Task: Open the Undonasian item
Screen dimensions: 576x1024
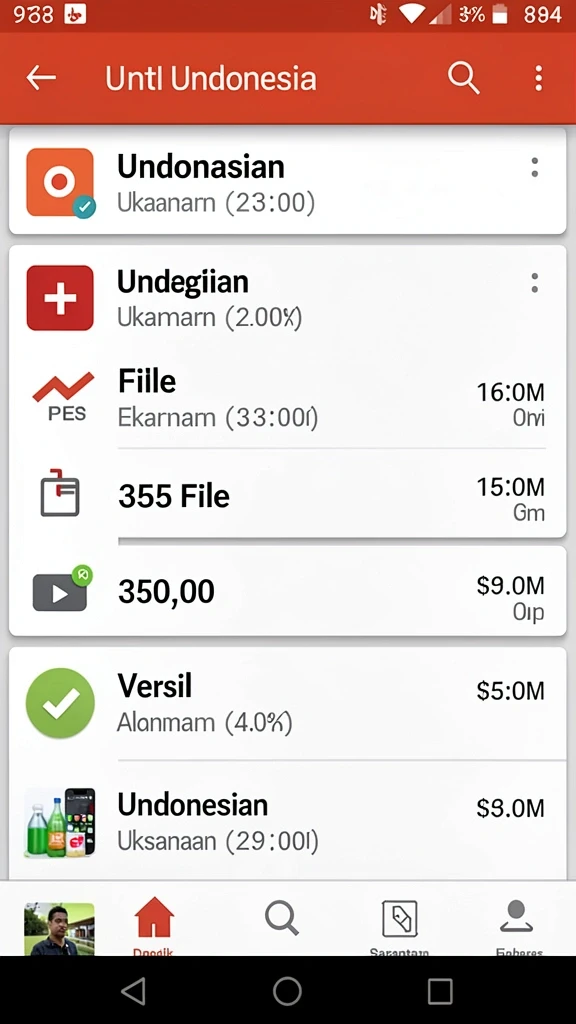Action: pyautogui.click(x=287, y=181)
